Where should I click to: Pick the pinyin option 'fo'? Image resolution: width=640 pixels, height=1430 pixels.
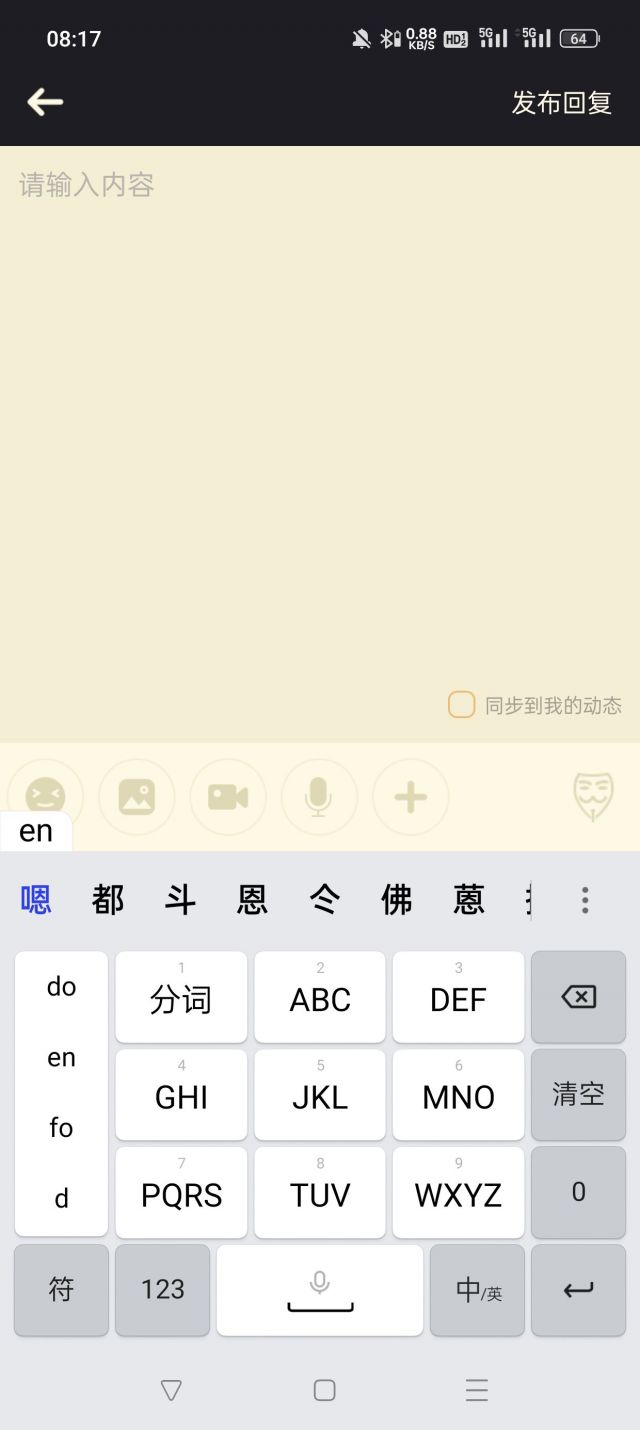(61, 1128)
